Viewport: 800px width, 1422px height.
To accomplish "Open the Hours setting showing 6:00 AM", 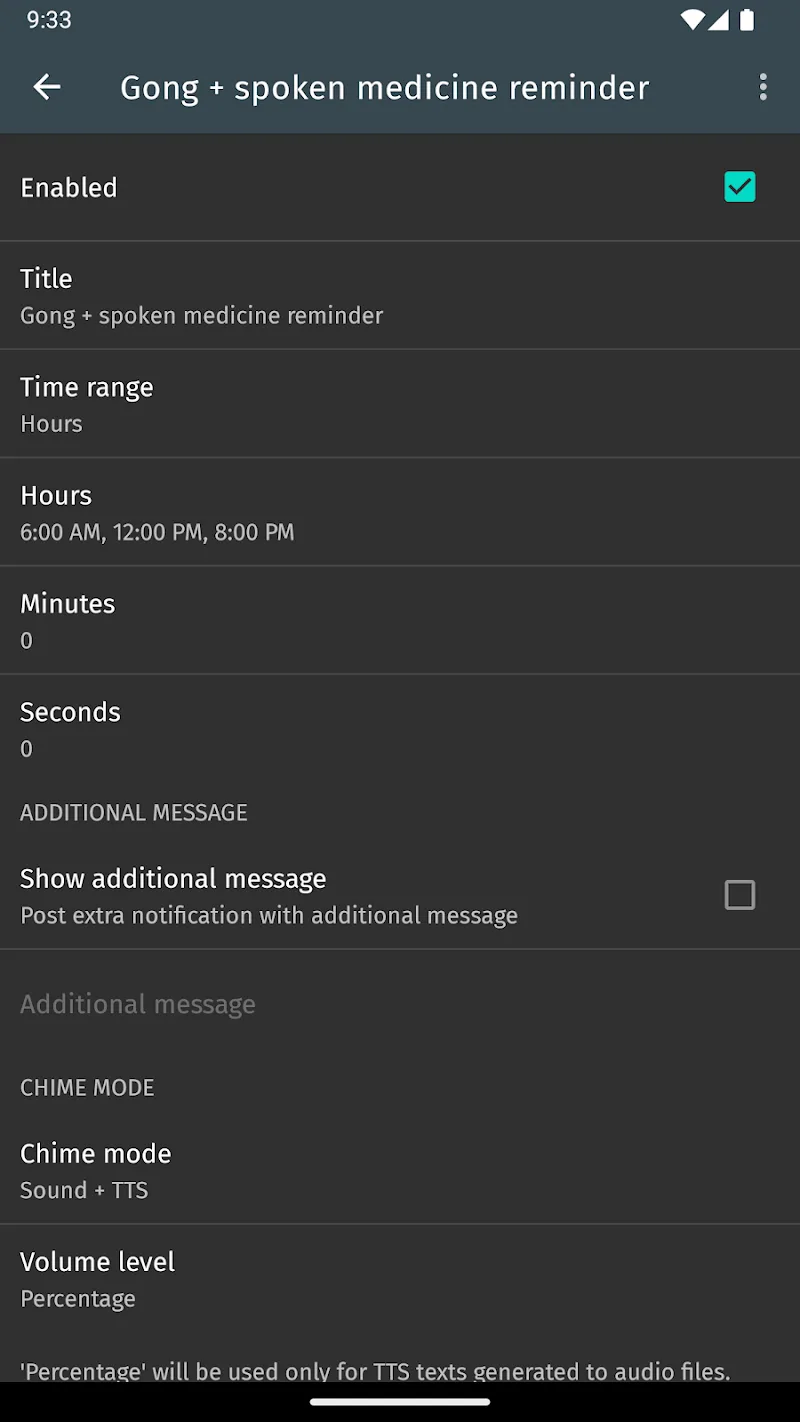I will [x=400, y=512].
